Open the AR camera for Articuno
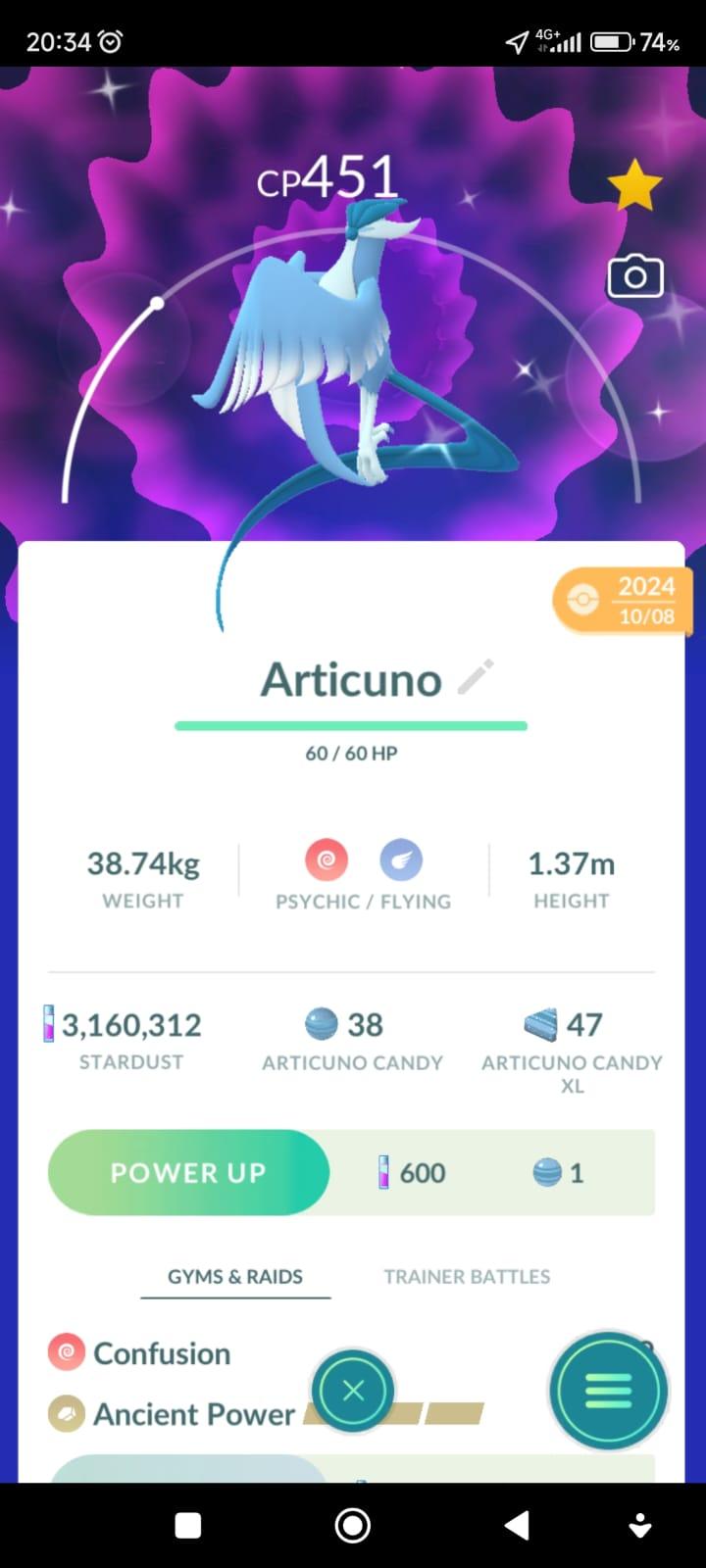Screen dimensions: 706x1568 [x=635, y=277]
